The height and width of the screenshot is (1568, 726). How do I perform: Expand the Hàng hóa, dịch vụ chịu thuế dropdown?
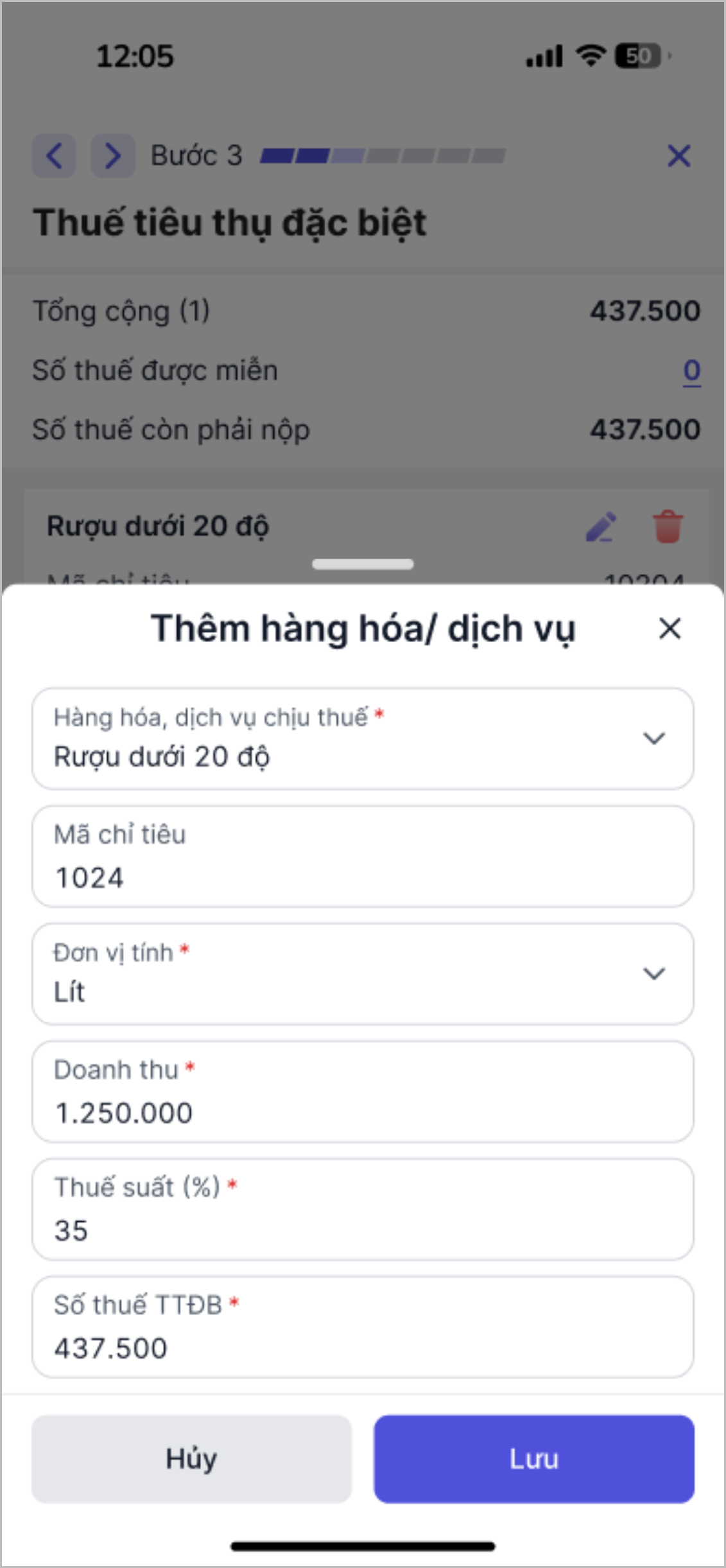[x=363, y=738]
